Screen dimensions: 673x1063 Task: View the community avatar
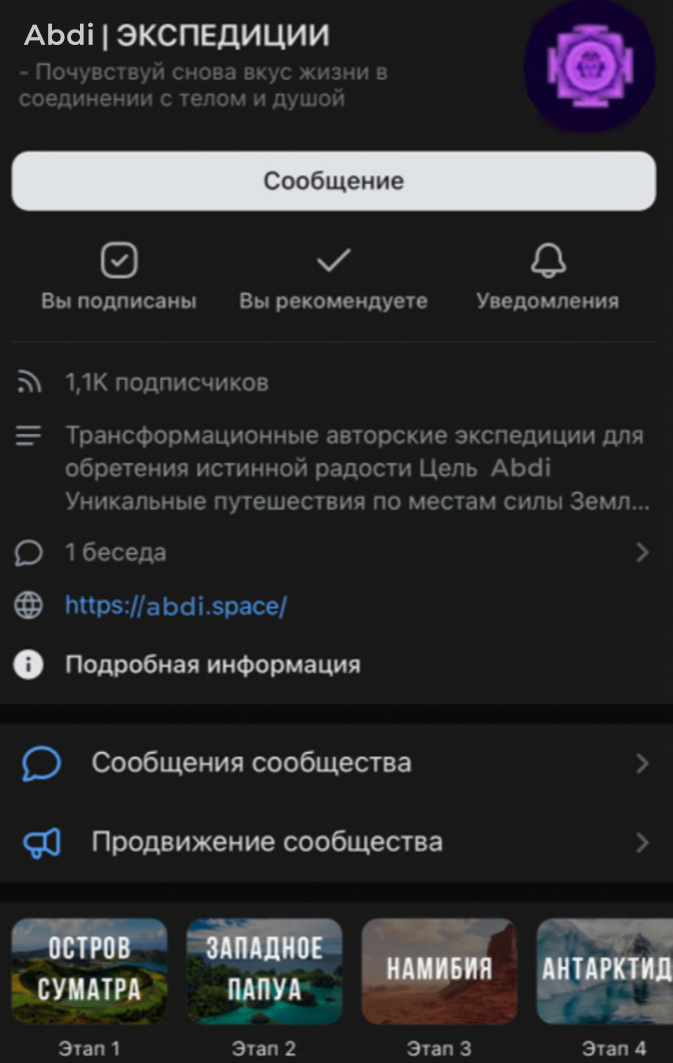pos(589,66)
